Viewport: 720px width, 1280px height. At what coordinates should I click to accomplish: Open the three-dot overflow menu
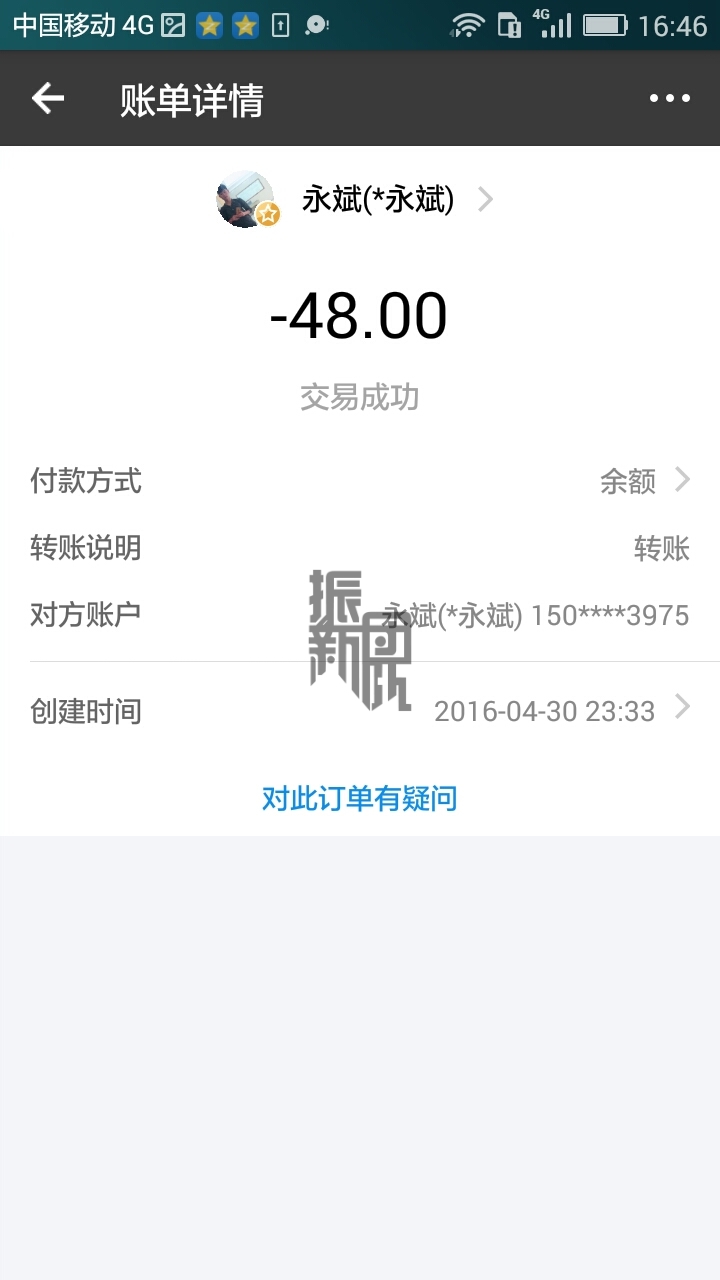[x=668, y=98]
